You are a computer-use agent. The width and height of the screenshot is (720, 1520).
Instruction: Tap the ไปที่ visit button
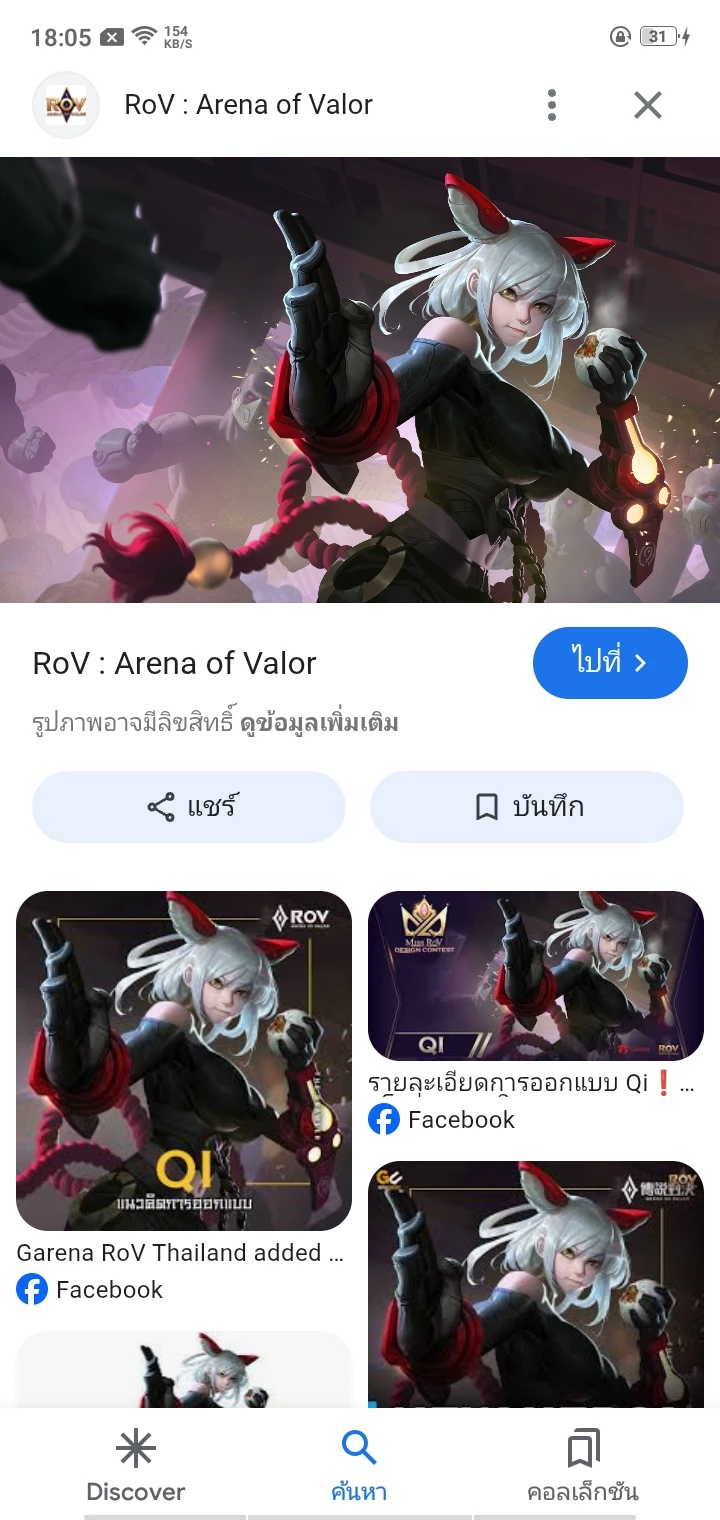(x=610, y=662)
